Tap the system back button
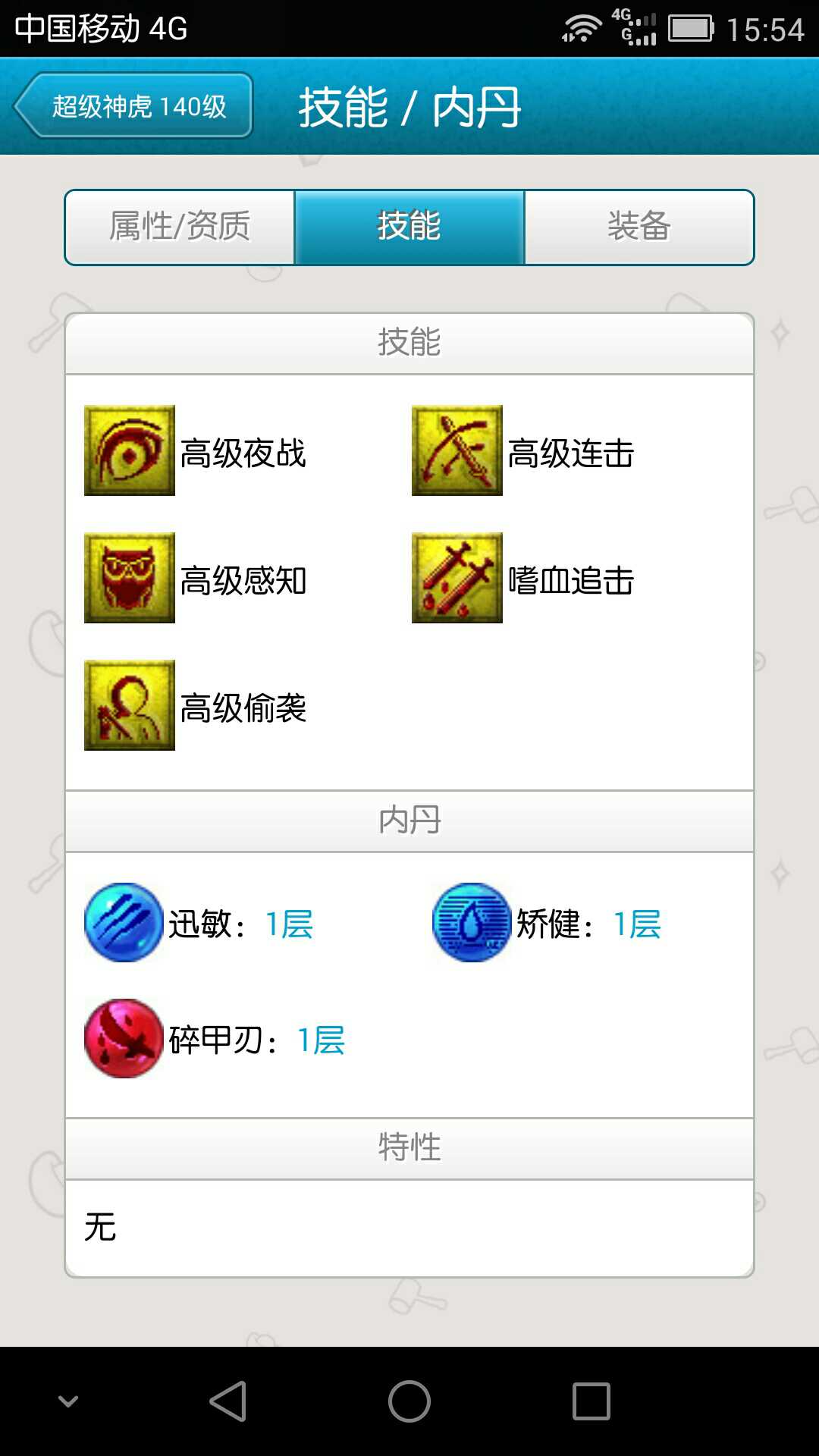 [x=227, y=1401]
